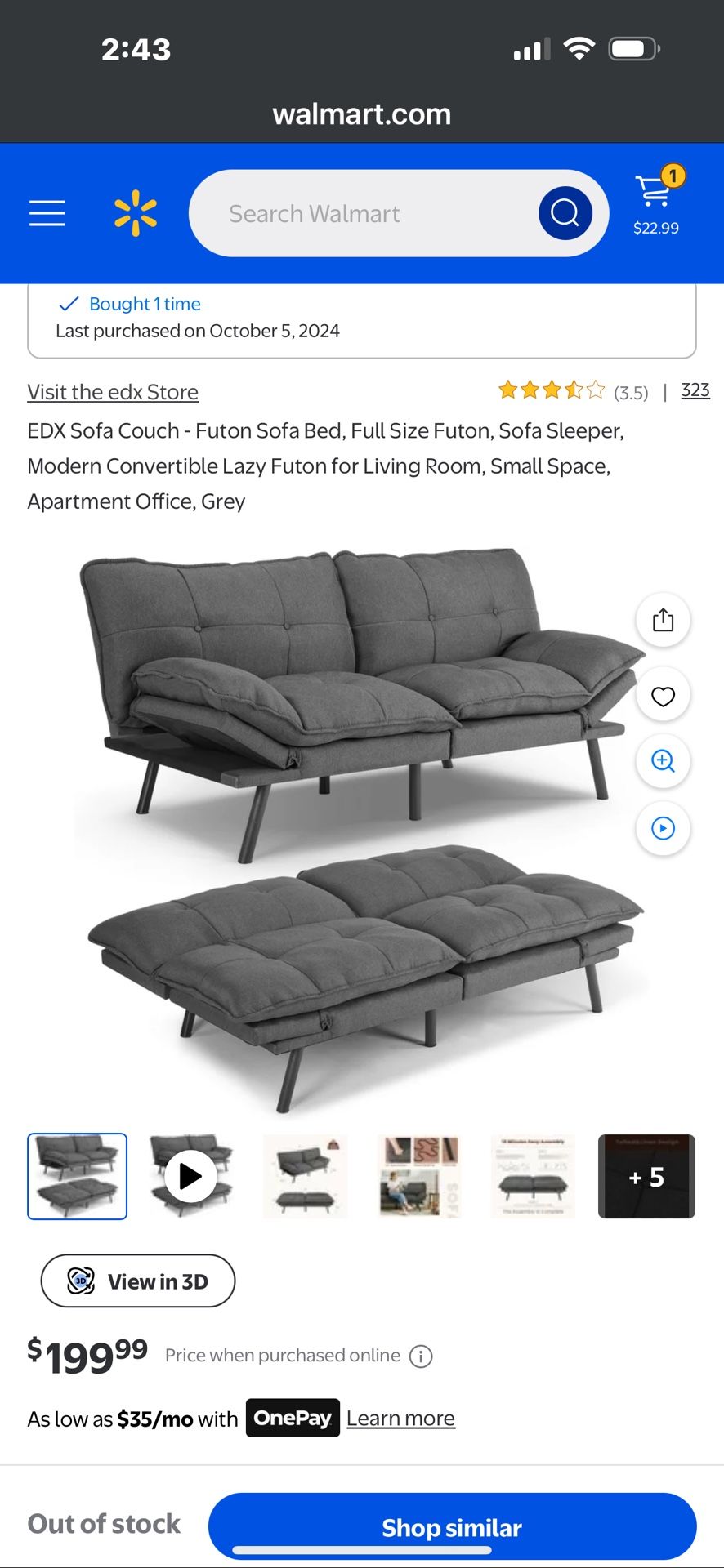Save the sofa with the heart icon
Screen dimensions: 724x1568
[663, 695]
